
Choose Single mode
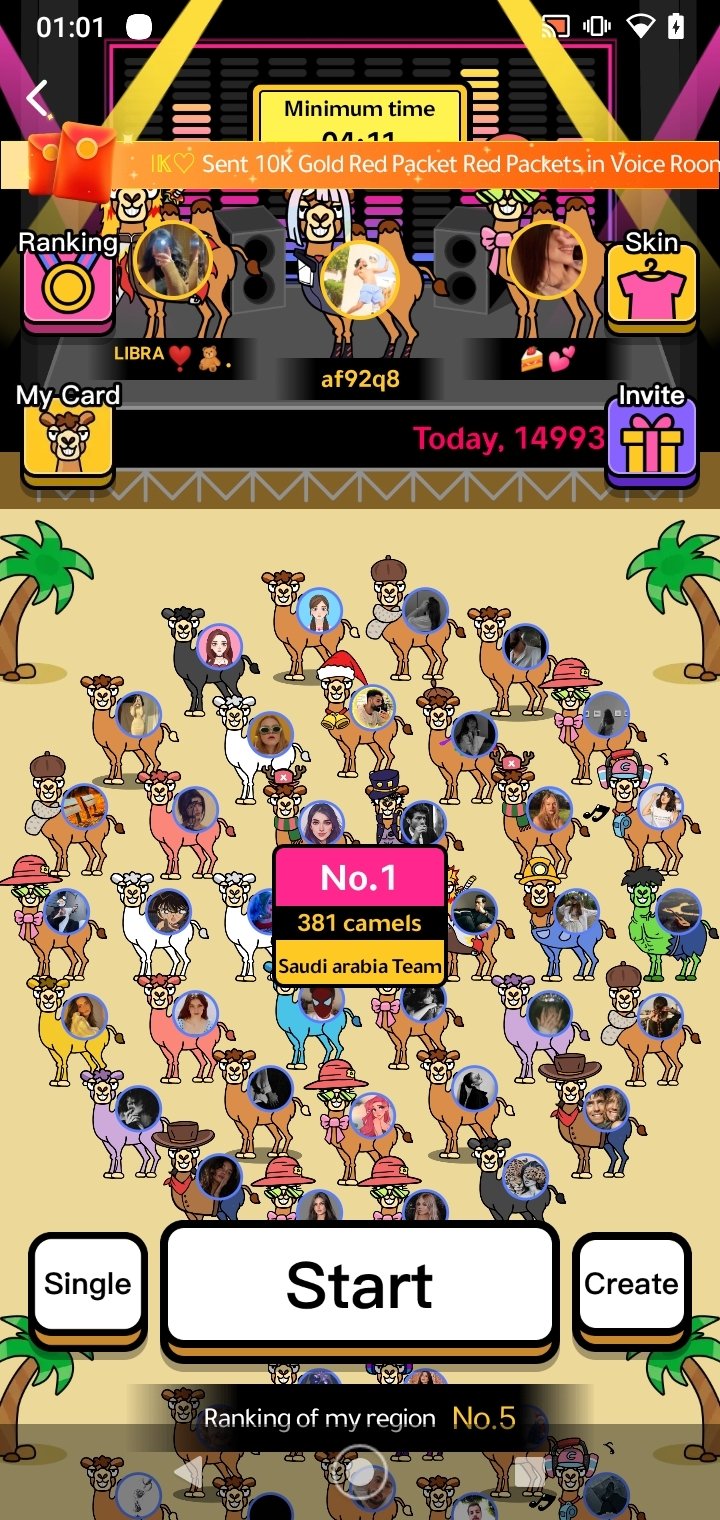click(x=88, y=1285)
